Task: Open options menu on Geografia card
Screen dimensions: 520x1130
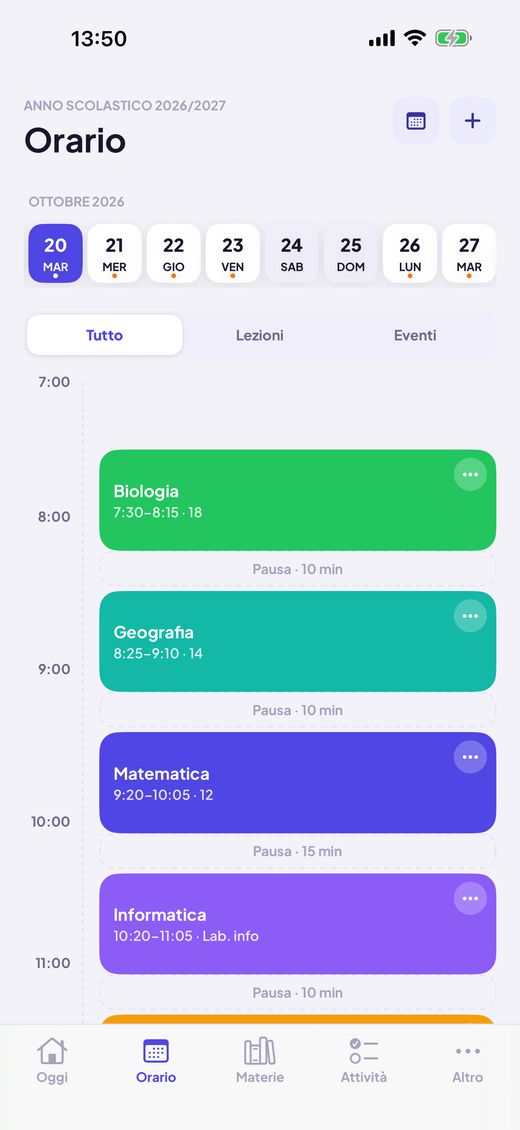Action: point(470,615)
